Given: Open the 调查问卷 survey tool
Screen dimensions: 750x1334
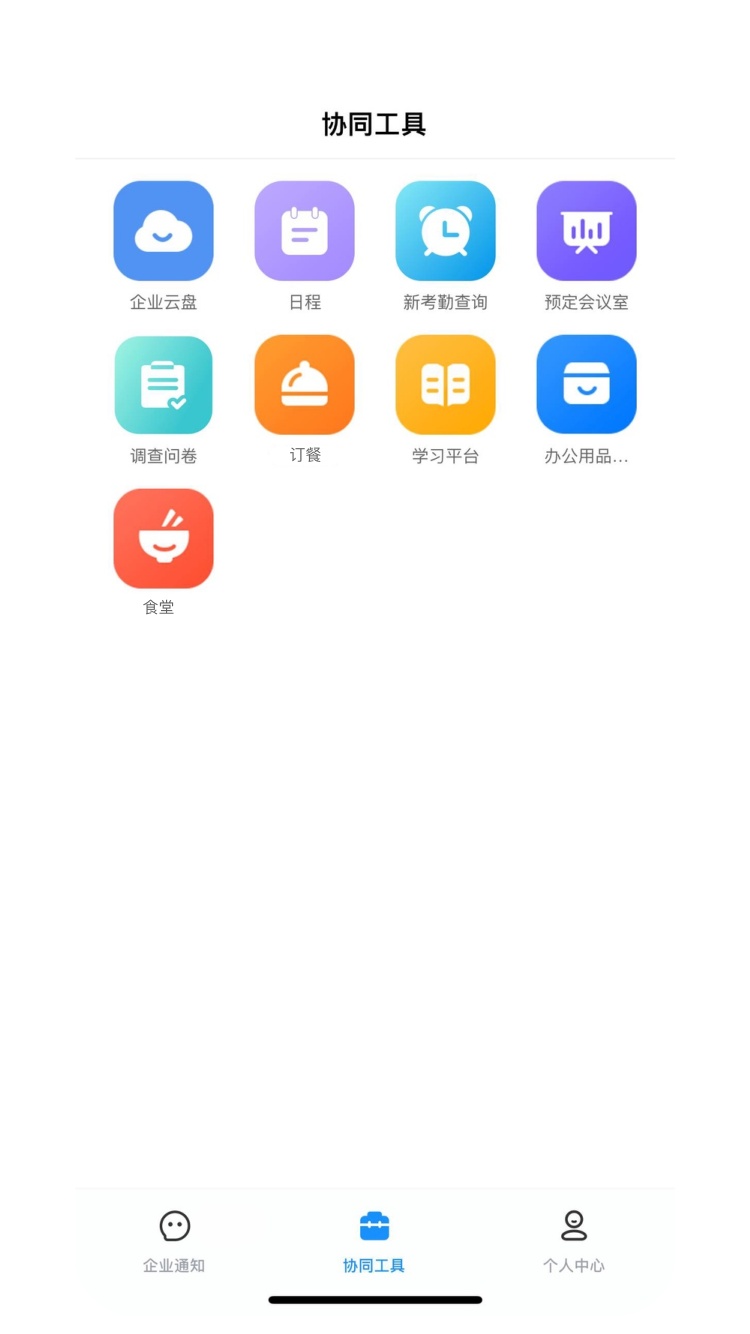Looking at the screenshot, I should 163,385.
